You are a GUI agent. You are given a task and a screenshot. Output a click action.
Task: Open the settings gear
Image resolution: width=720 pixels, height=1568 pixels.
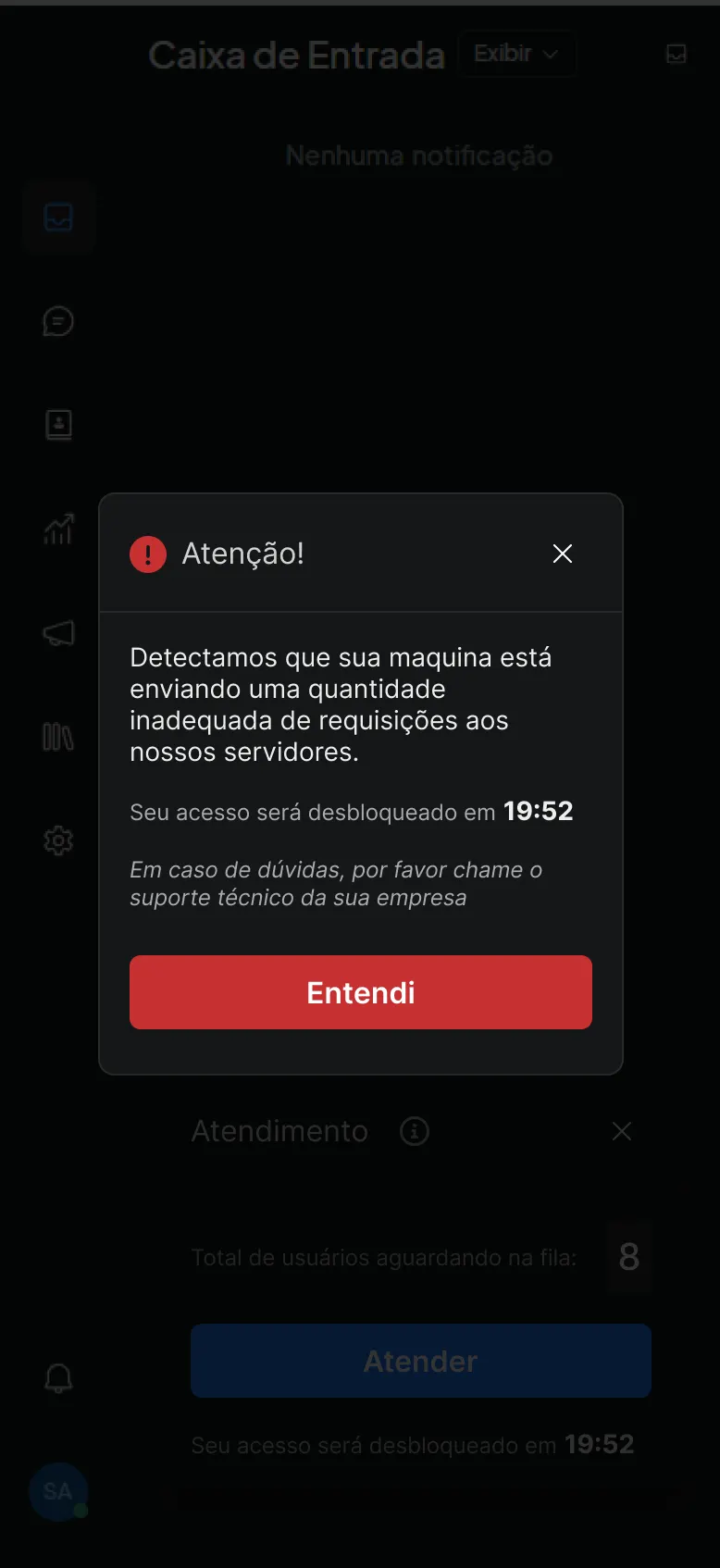point(58,840)
